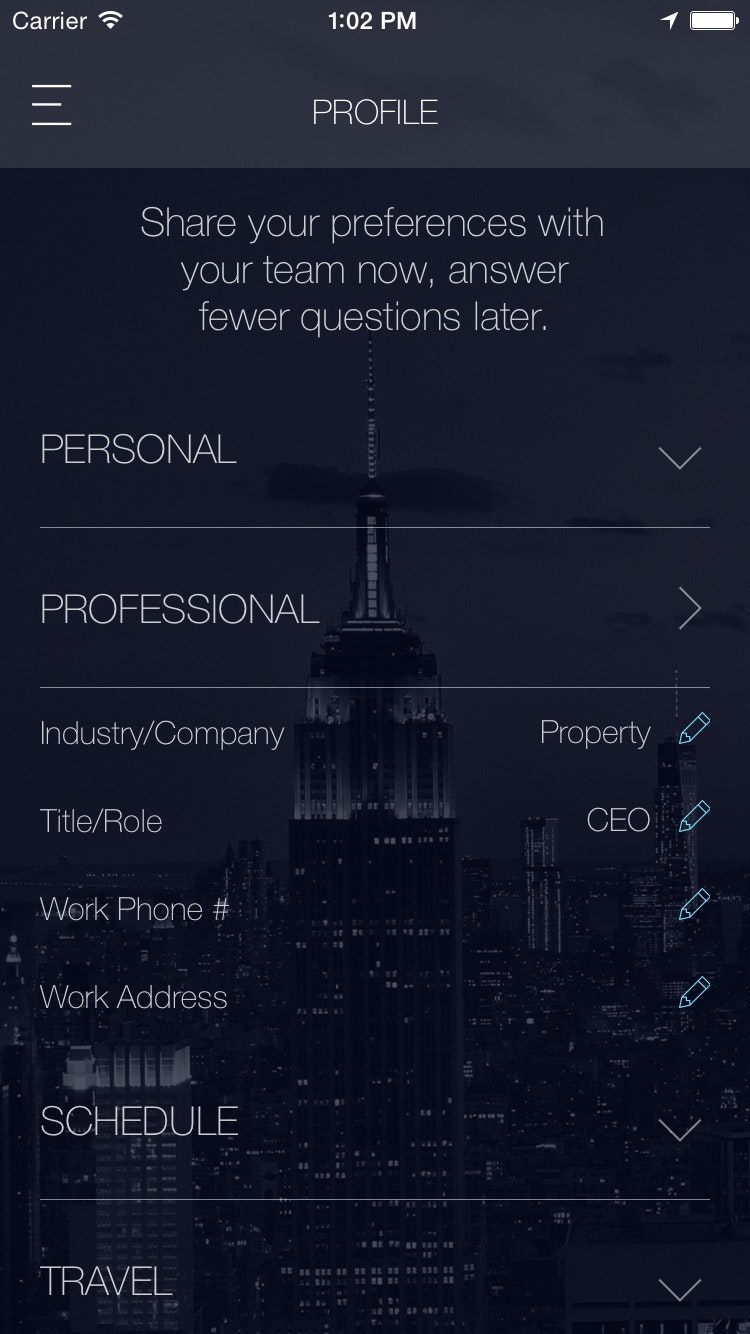Expand the Travel section
Screen dimensions: 750x1334
(680, 1289)
